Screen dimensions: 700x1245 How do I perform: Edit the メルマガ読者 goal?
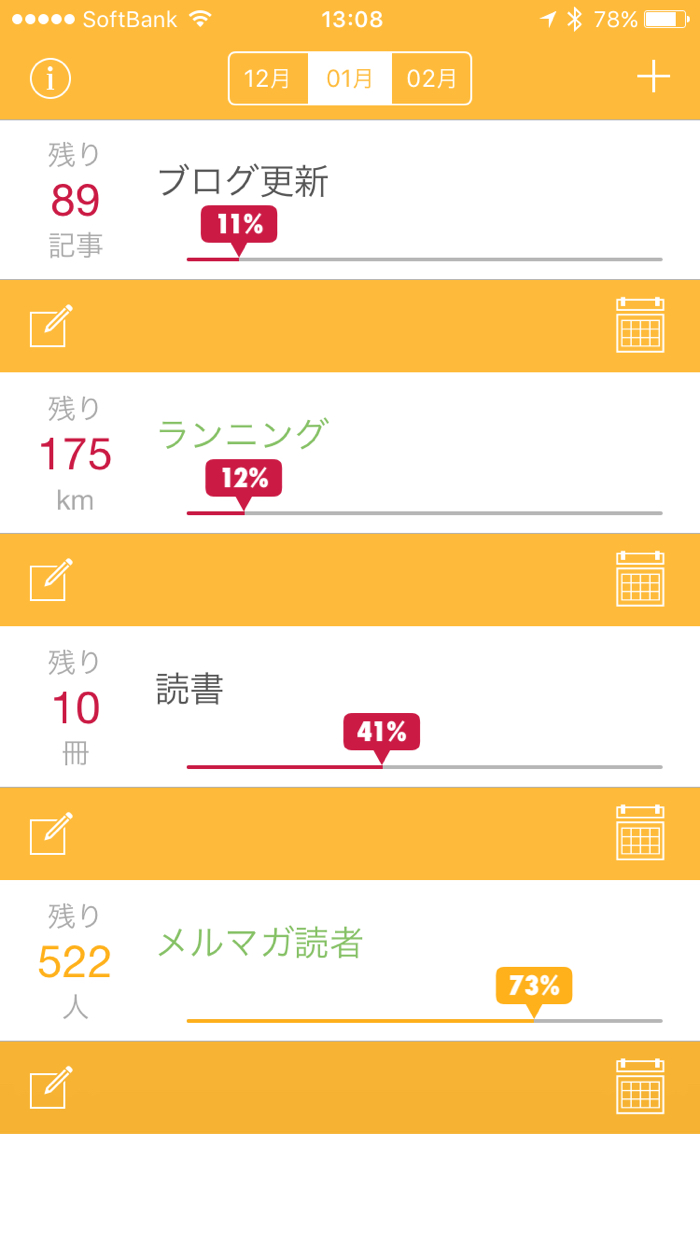(x=51, y=1088)
